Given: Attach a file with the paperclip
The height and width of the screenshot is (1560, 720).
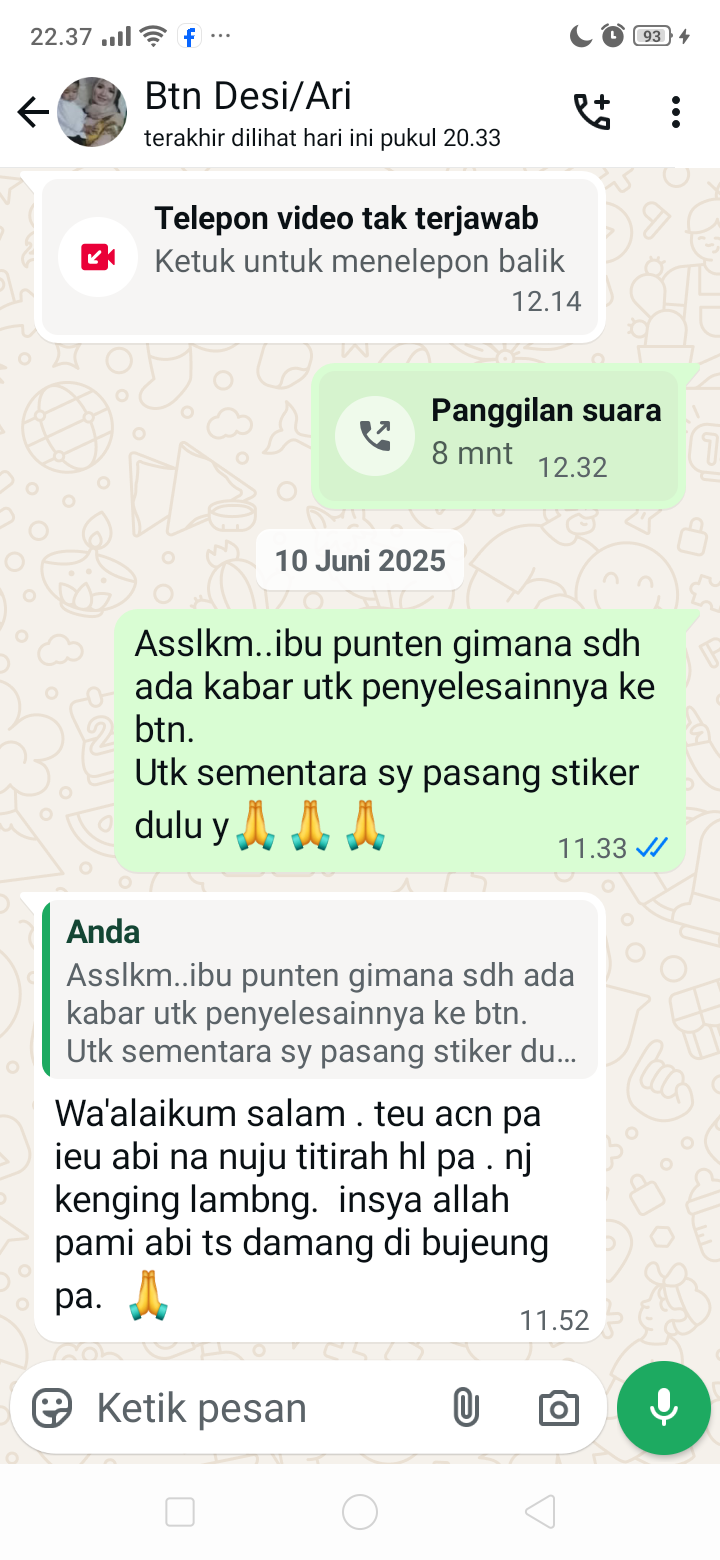Looking at the screenshot, I should (465, 1408).
